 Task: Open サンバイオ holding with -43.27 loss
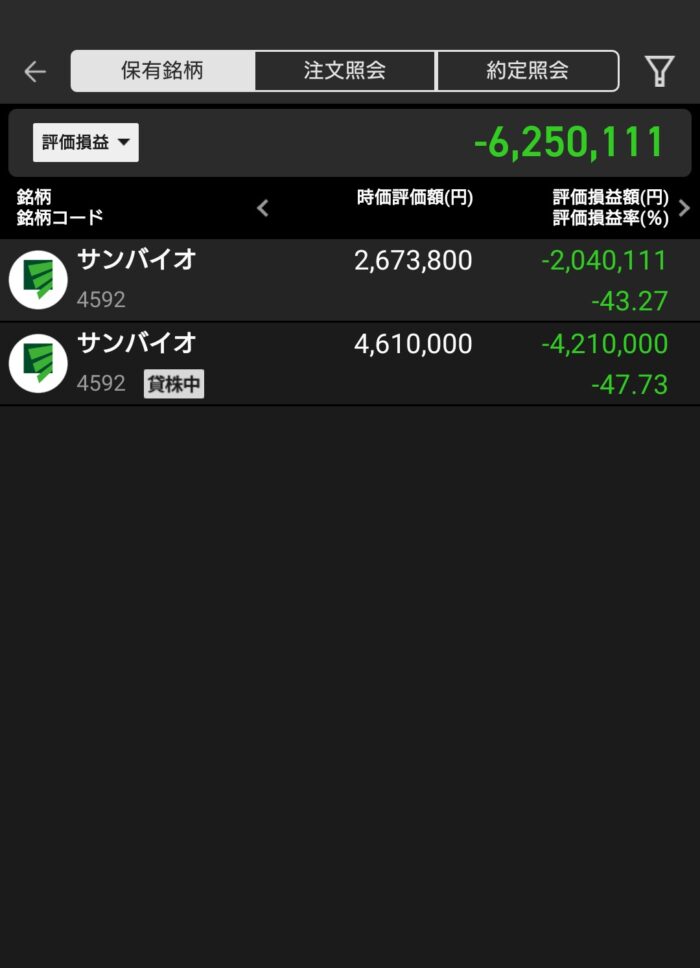click(350, 280)
